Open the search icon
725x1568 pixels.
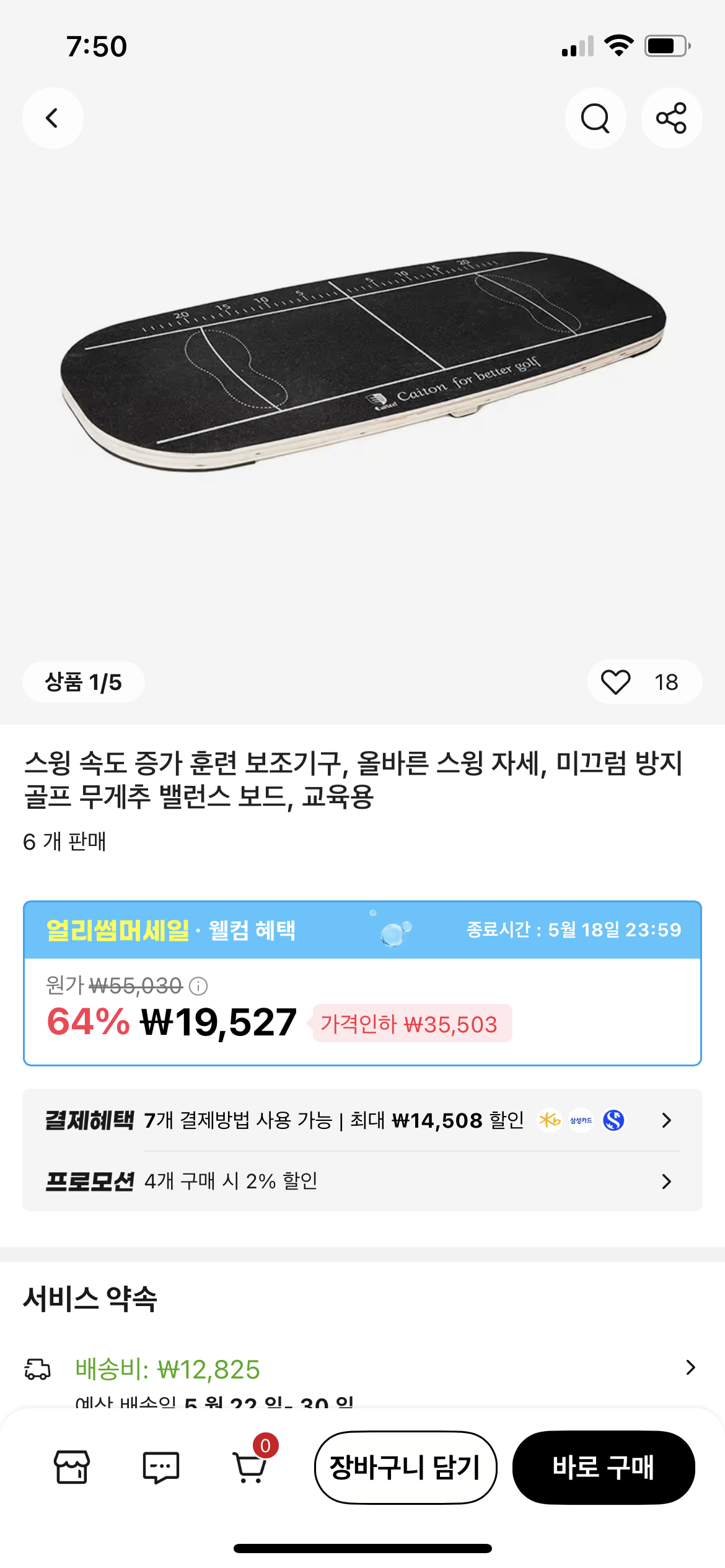[595, 118]
